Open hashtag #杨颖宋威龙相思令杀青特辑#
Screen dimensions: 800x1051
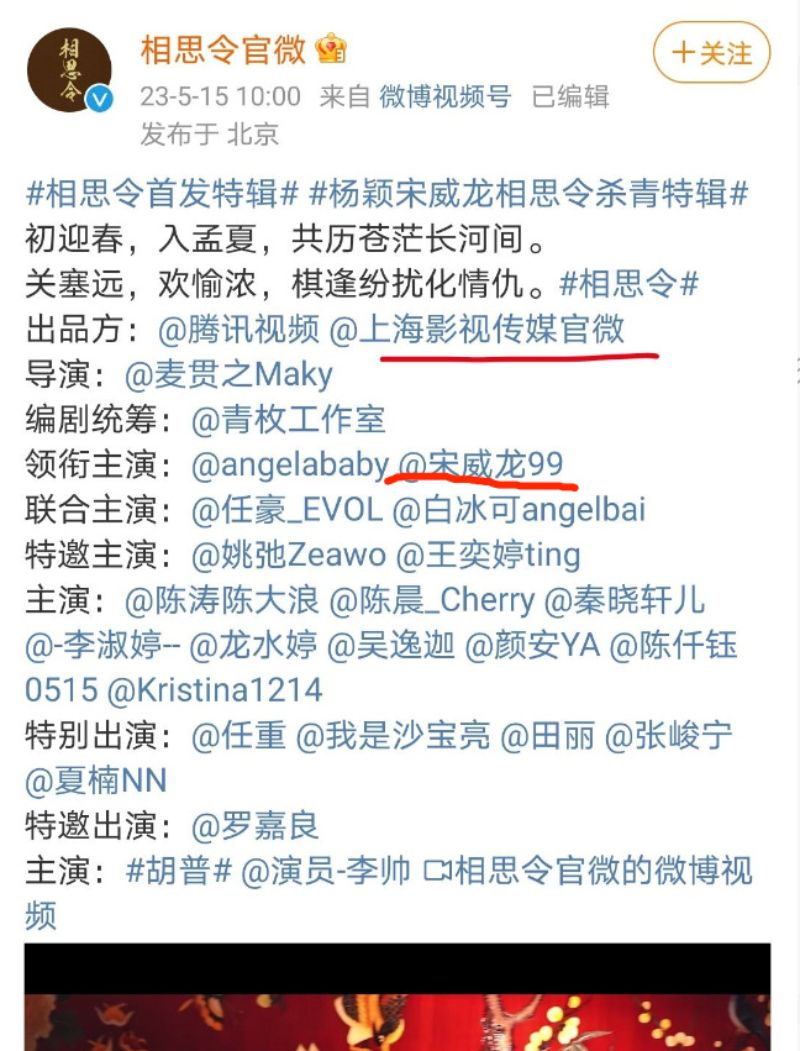[529, 194]
